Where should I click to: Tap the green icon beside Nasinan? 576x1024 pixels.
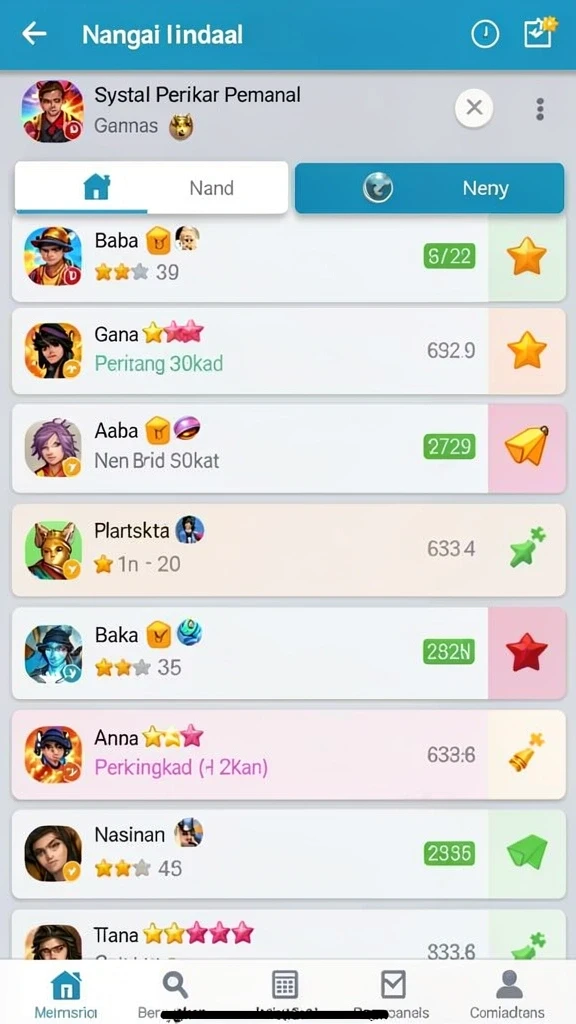tap(526, 852)
